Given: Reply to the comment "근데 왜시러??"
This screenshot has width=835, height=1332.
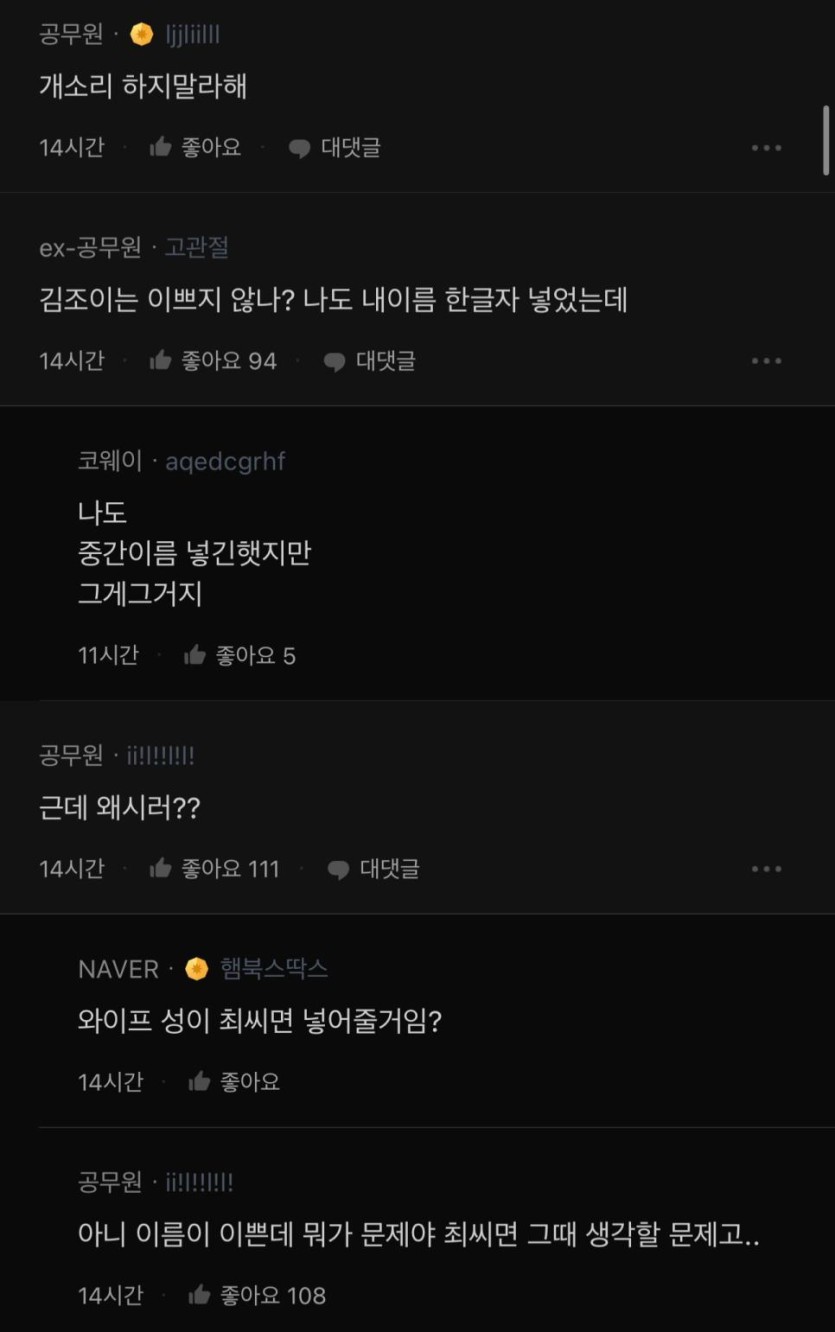Looking at the screenshot, I should click(373, 869).
